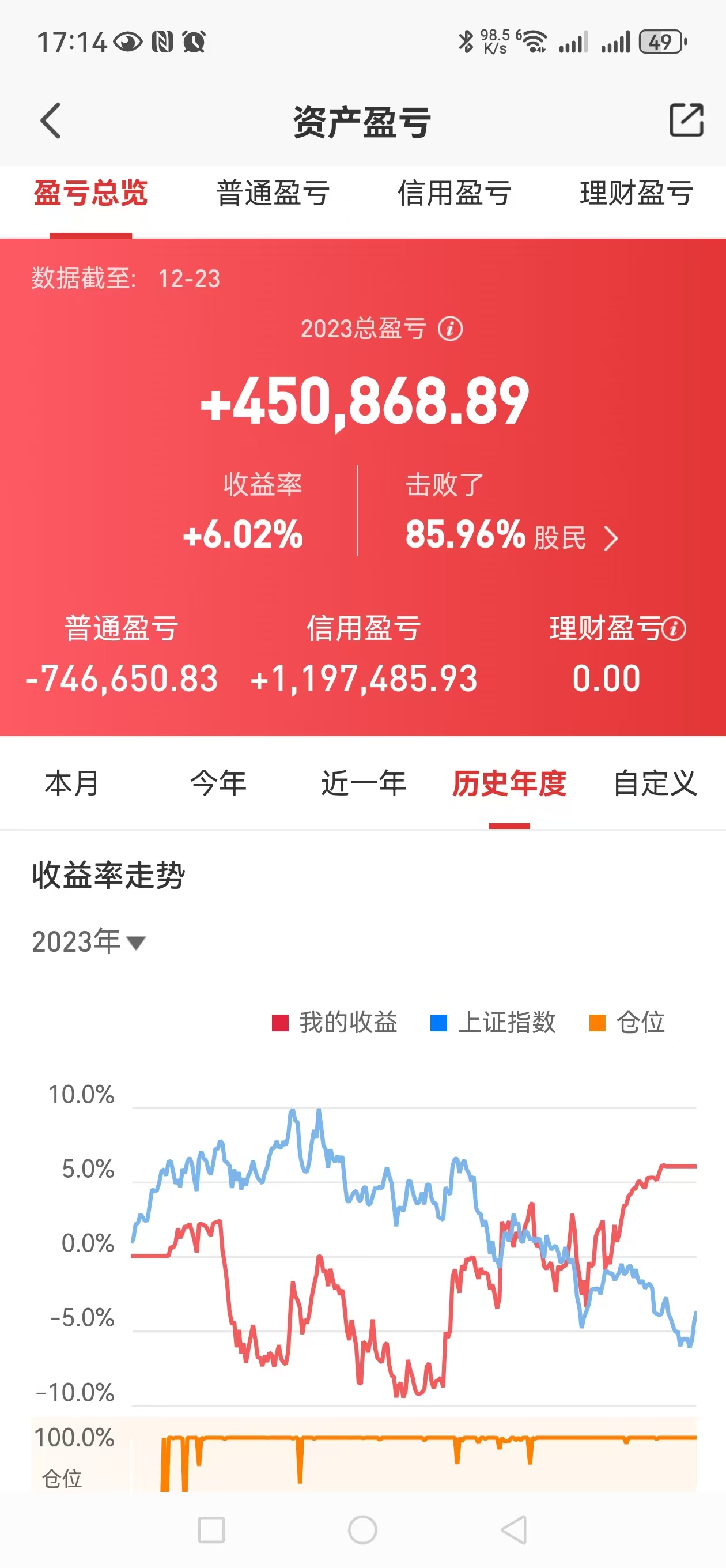Open the 理财盈亏 tab
726x1568 pixels.
coord(636,194)
